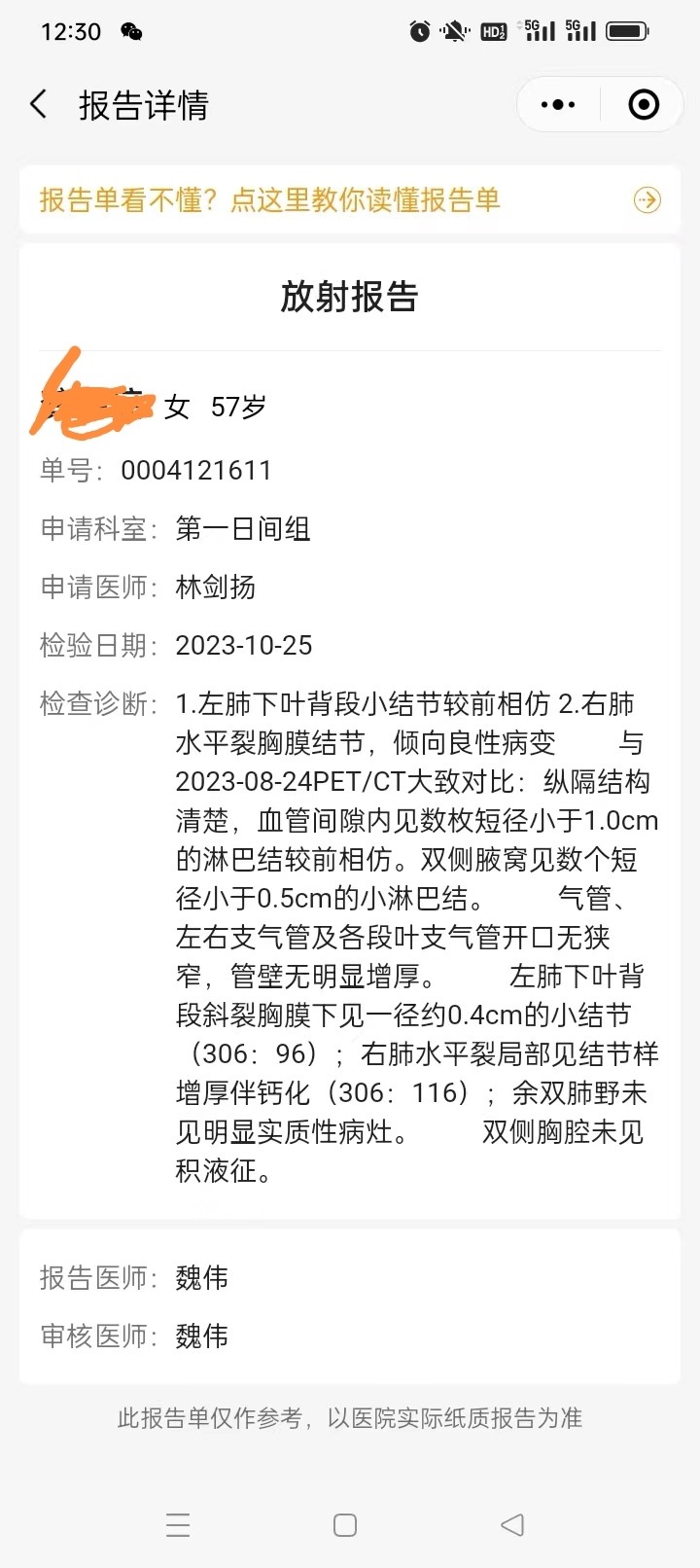Viewport: 700px width, 1568px height.
Task: Open the mini program three-dot menu
Action: [557, 104]
